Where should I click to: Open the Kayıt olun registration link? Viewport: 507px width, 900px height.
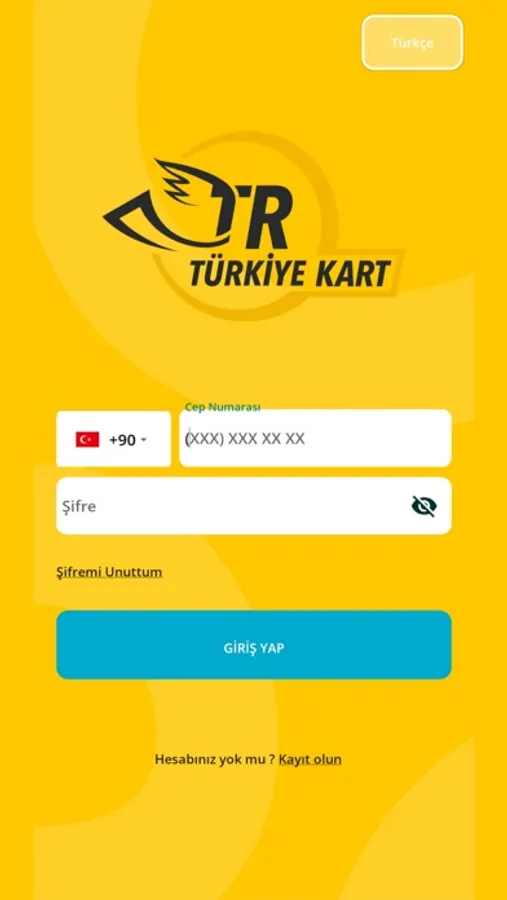[x=310, y=759]
